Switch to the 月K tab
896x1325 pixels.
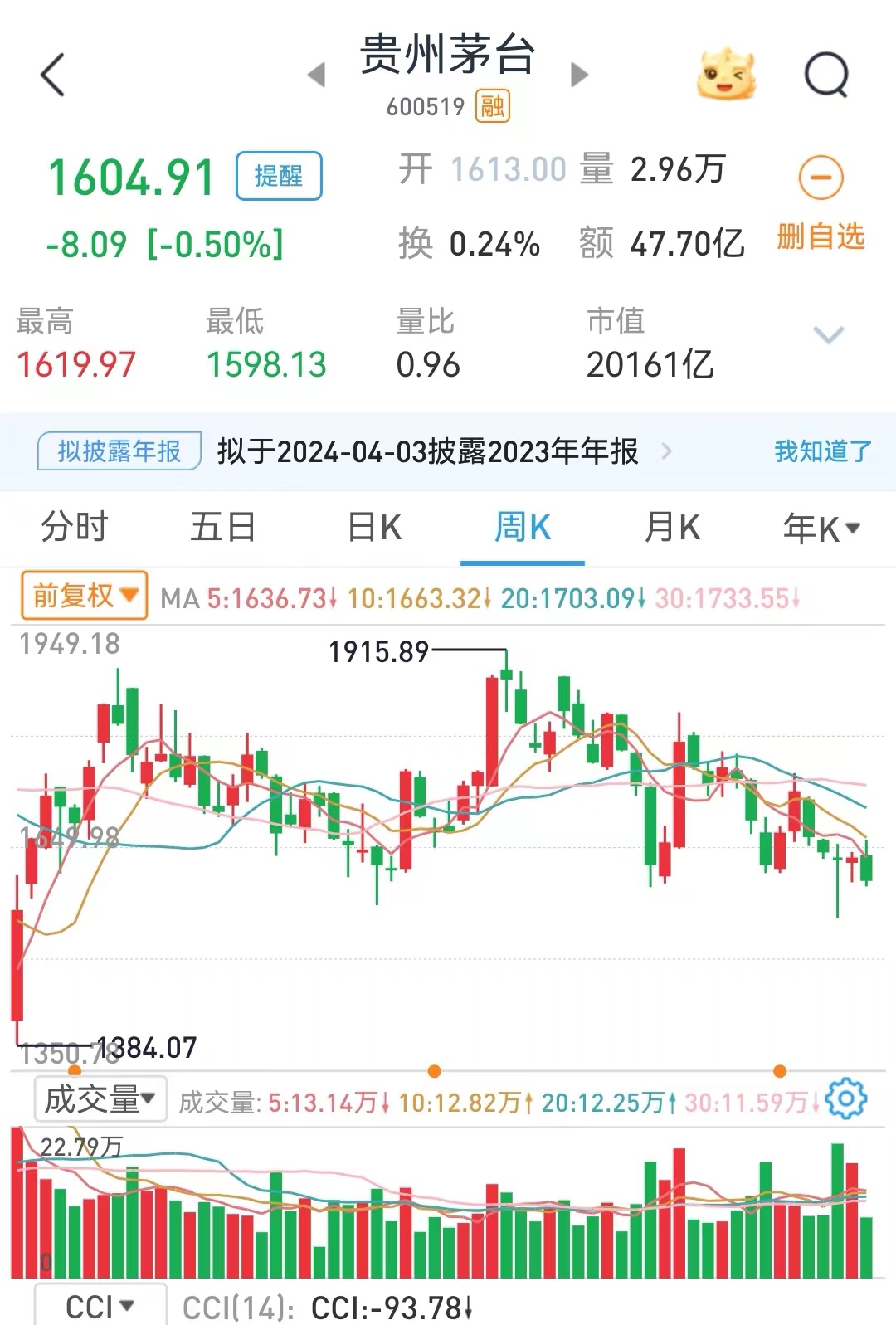pos(674,527)
